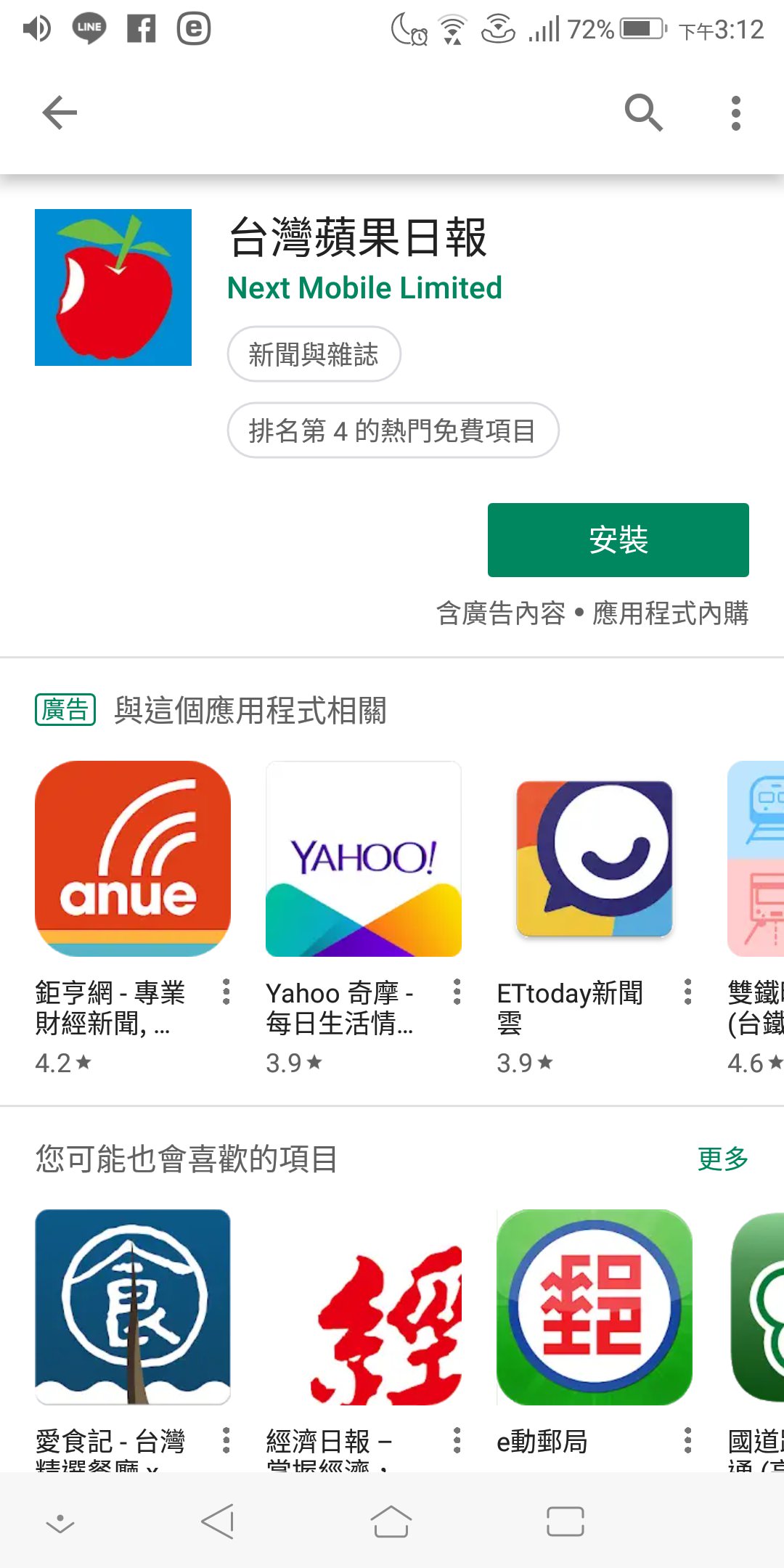Open the 鉅亨網 anue app card
Screen dimensions: 784x1568
(x=133, y=859)
